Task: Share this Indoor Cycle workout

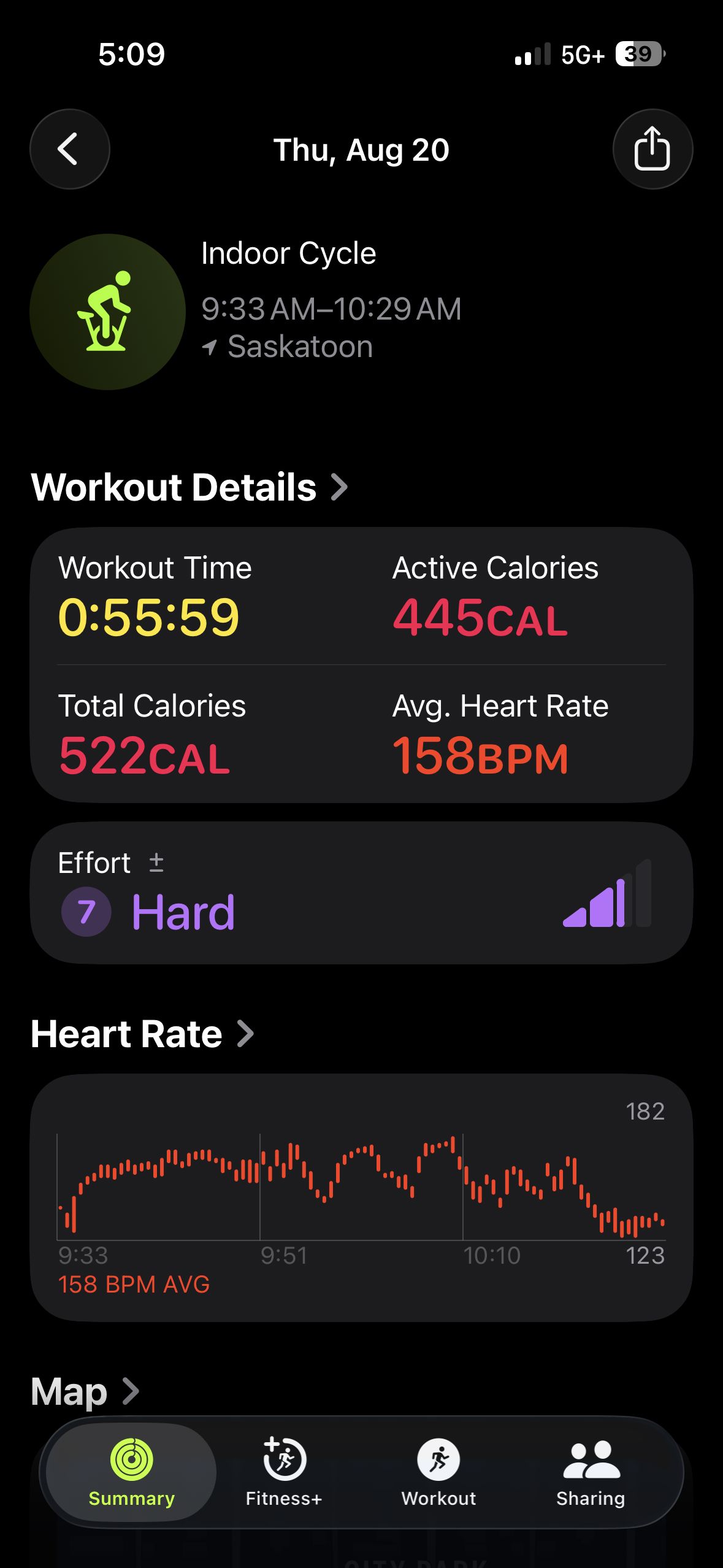Action: pyautogui.click(x=652, y=149)
